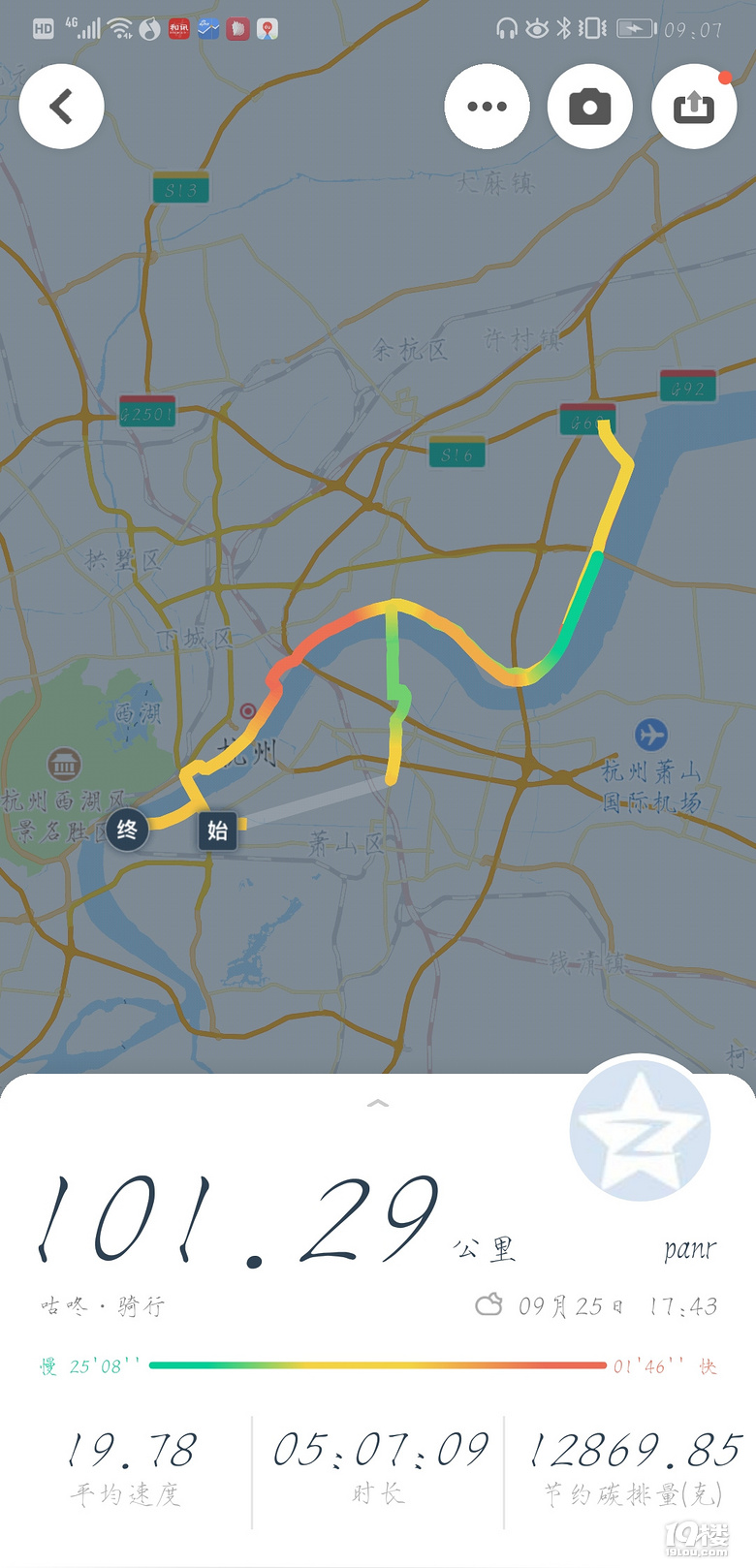This screenshot has width=756, height=1568.
Task: Go back using the arrow button
Action: pos(62,107)
